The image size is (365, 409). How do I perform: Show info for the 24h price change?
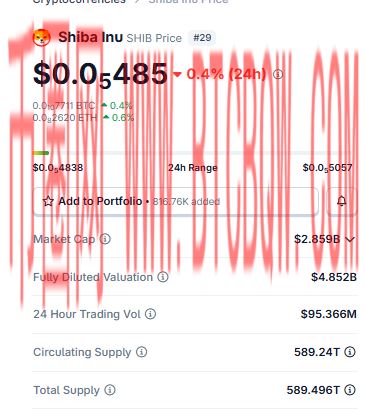click(x=278, y=74)
